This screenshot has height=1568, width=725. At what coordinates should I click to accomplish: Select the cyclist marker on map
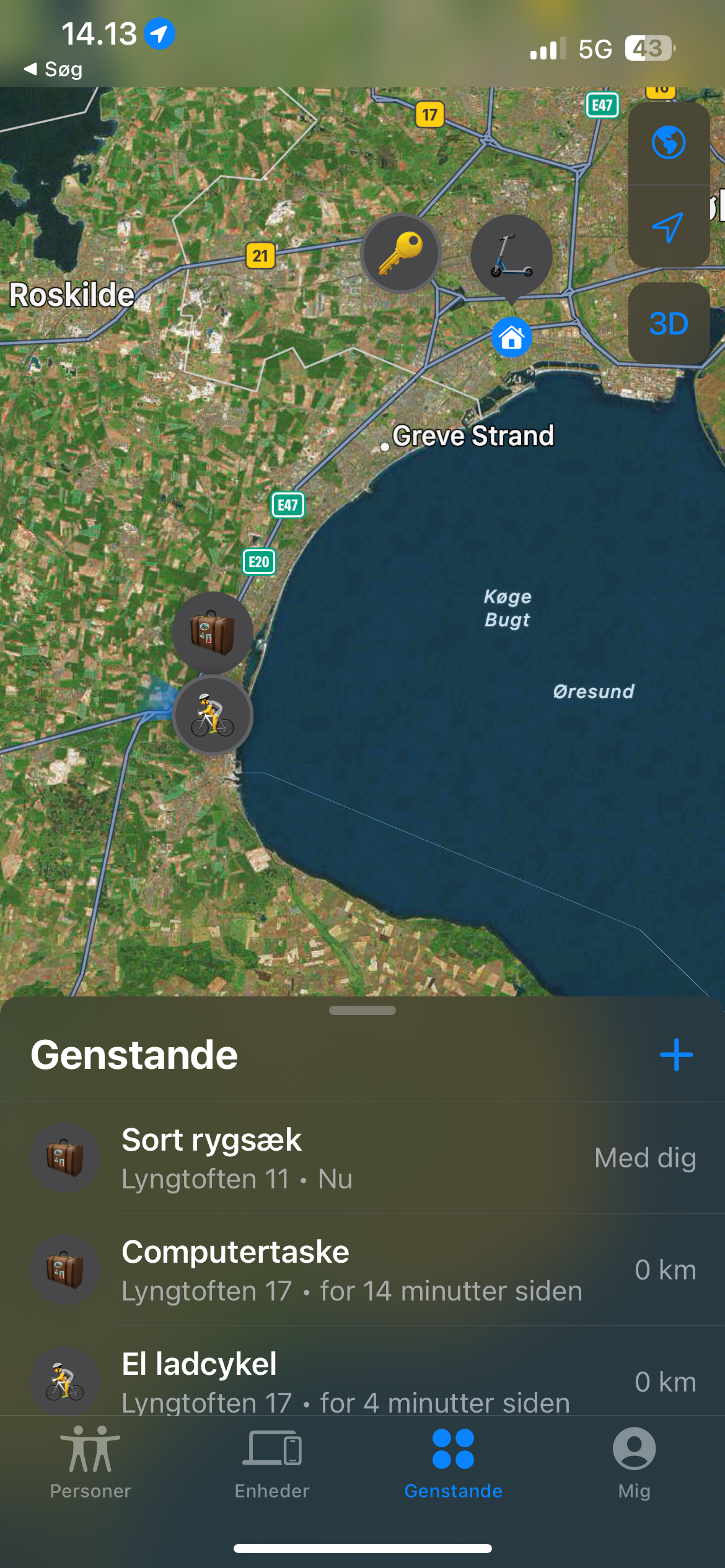[x=213, y=715]
